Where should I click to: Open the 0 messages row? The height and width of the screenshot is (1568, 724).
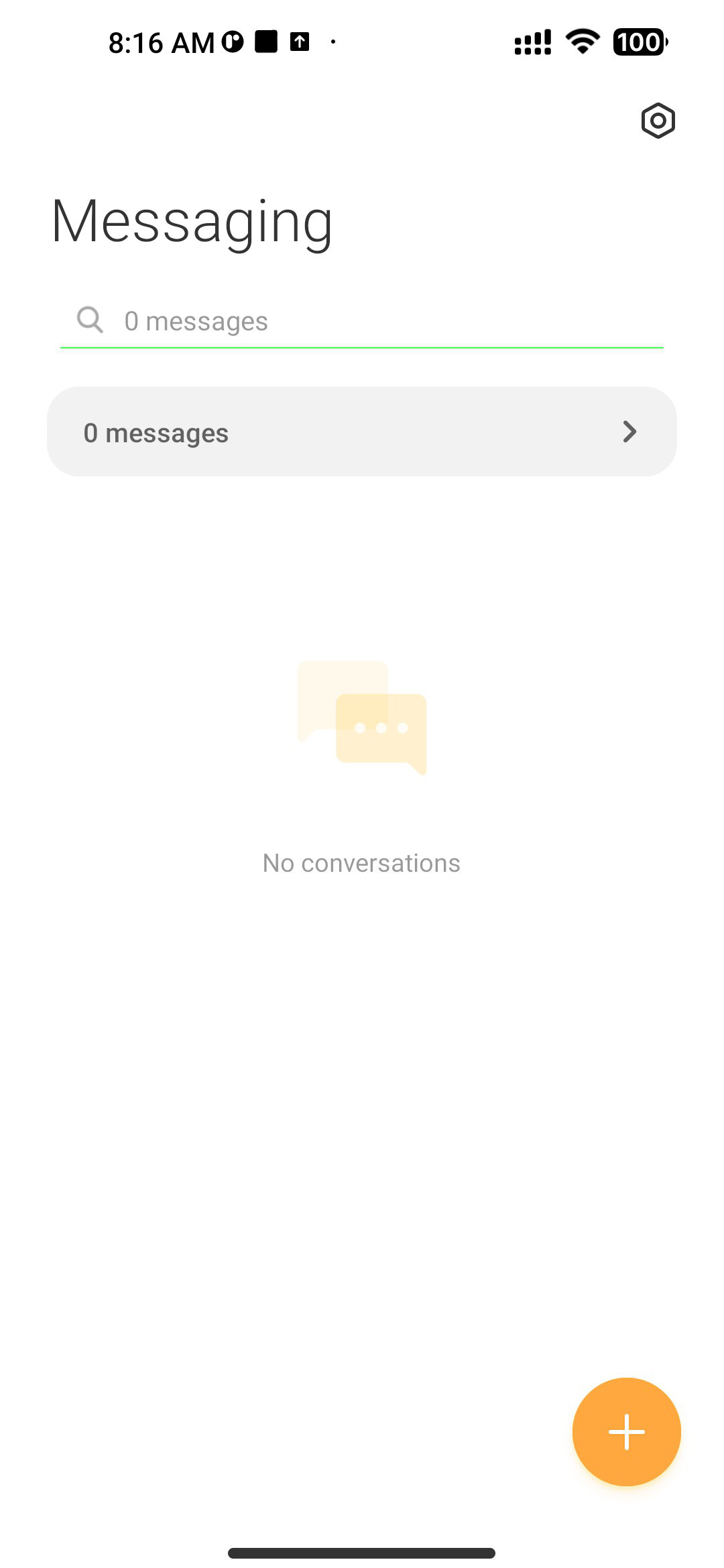tap(362, 432)
